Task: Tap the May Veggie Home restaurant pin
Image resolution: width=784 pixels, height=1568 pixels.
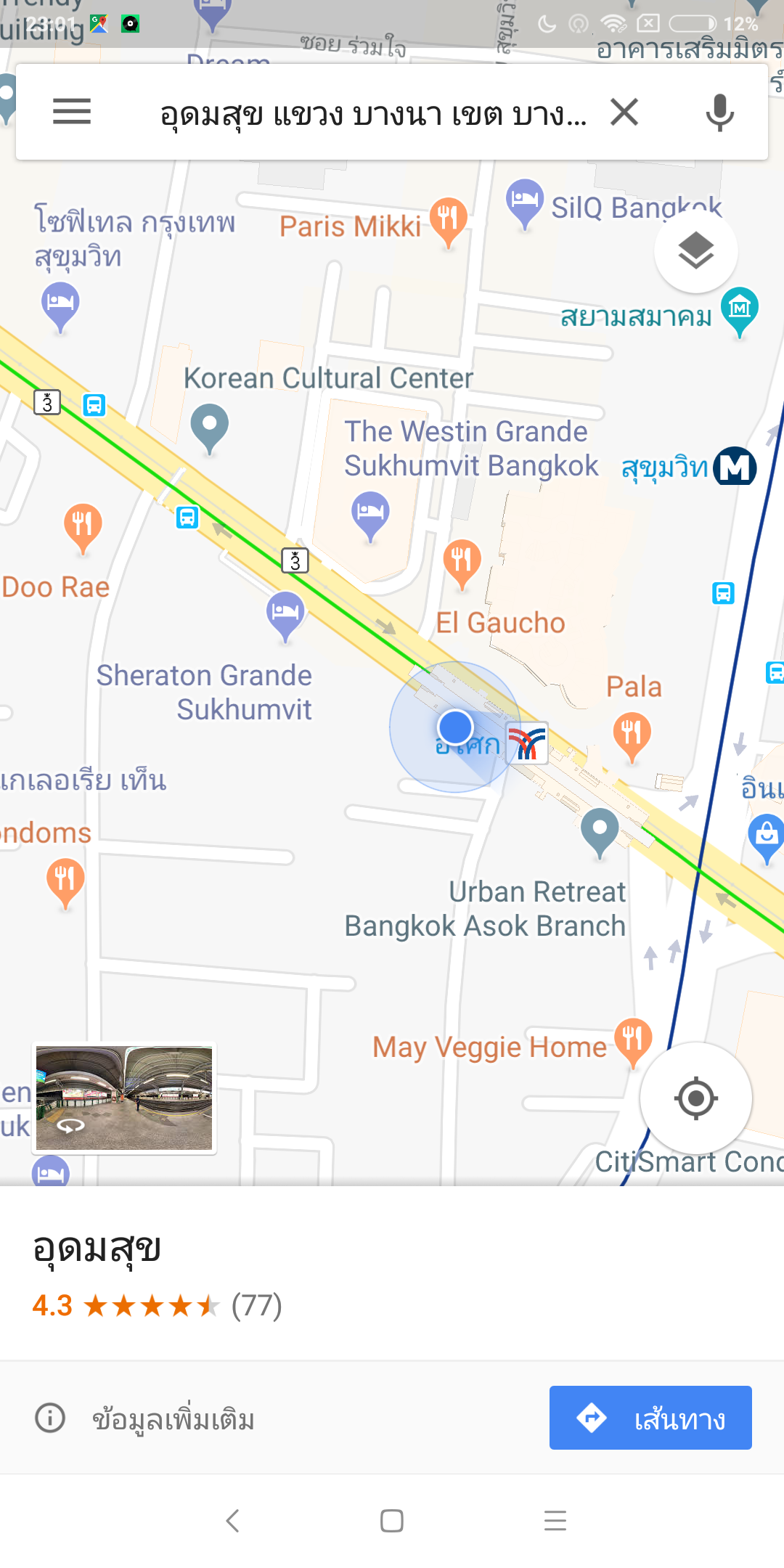Action: (633, 1042)
